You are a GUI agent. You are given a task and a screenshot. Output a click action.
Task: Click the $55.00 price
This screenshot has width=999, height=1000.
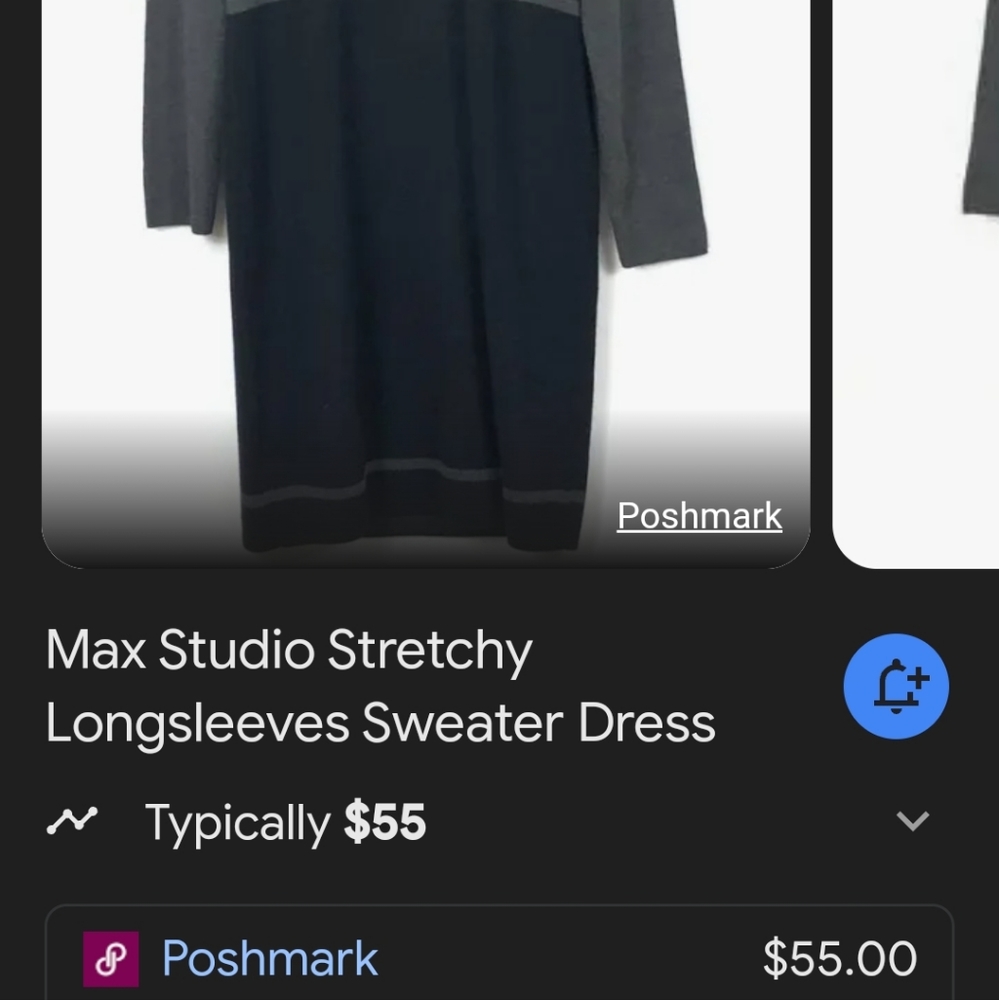pos(840,957)
